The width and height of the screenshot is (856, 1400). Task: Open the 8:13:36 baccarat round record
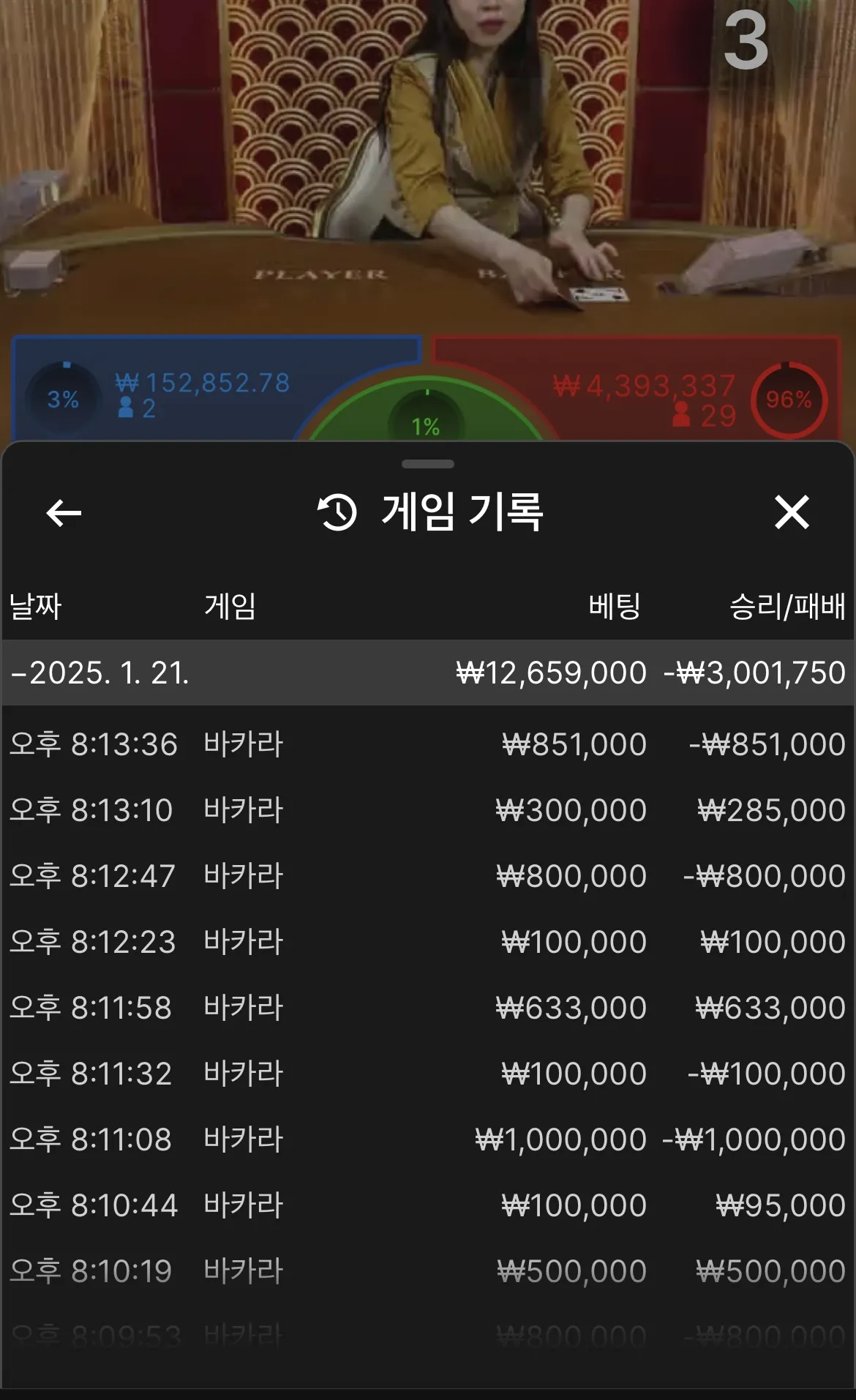(x=427, y=744)
